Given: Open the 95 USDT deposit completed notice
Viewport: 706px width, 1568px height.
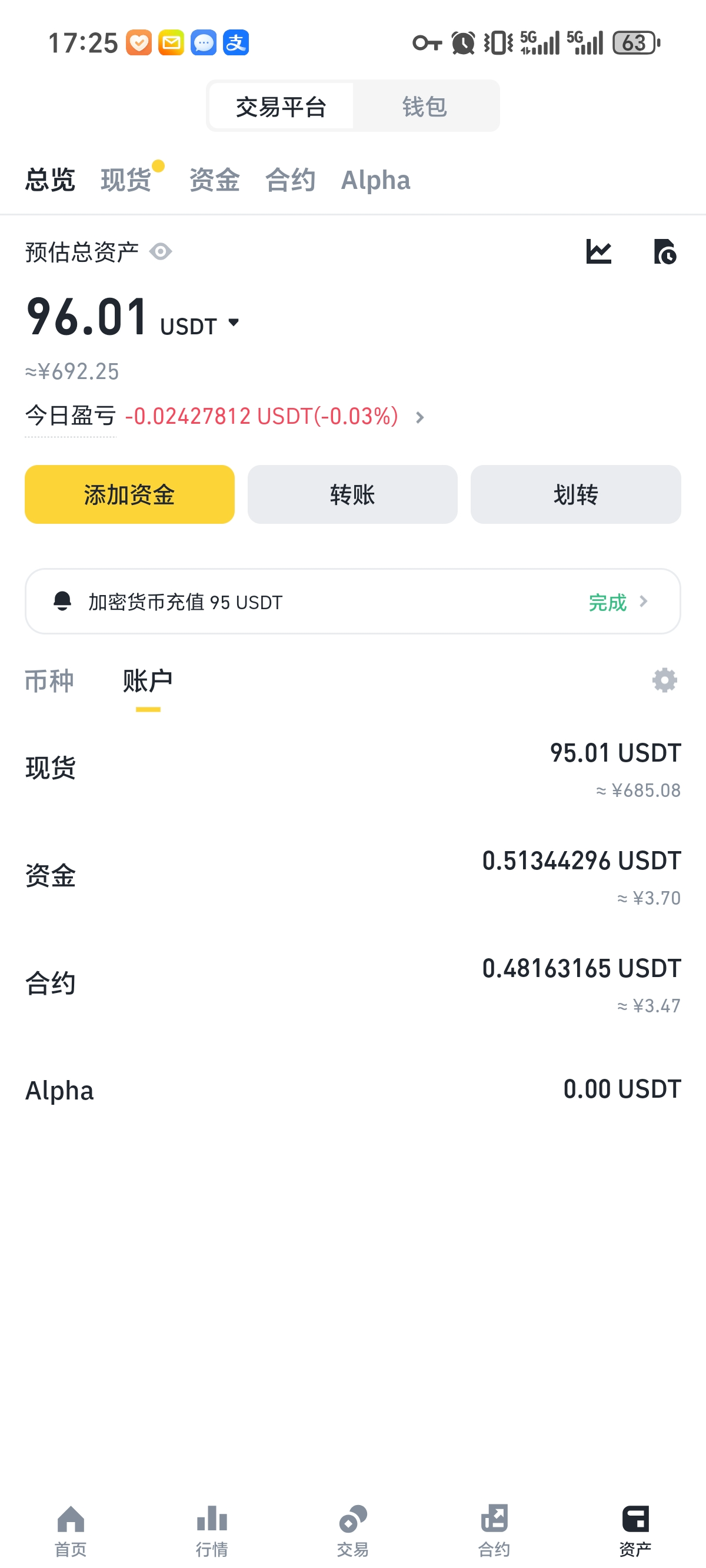Looking at the screenshot, I should coord(352,602).
